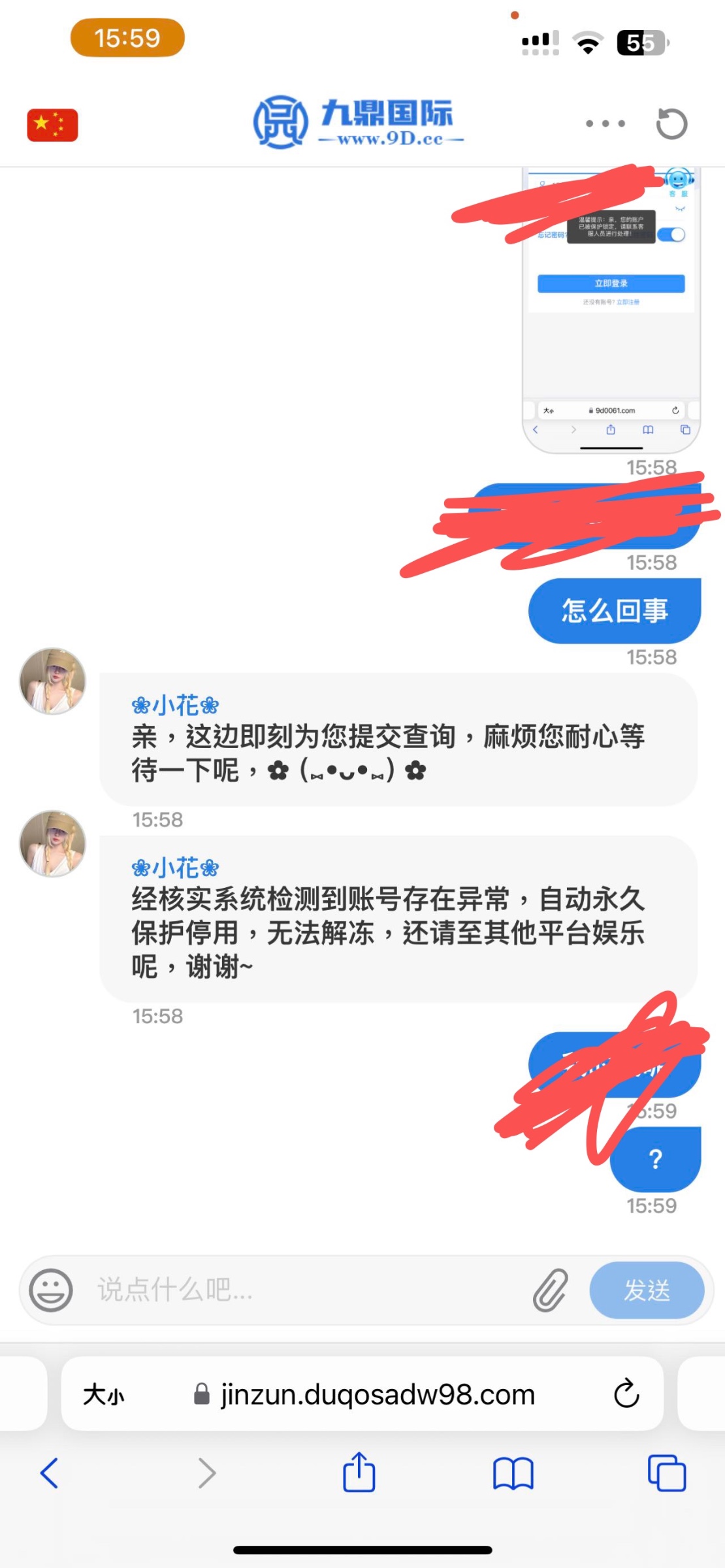The width and height of the screenshot is (725, 1568).
Task: Send the message with 发送 button
Action: pyautogui.click(x=646, y=1290)
